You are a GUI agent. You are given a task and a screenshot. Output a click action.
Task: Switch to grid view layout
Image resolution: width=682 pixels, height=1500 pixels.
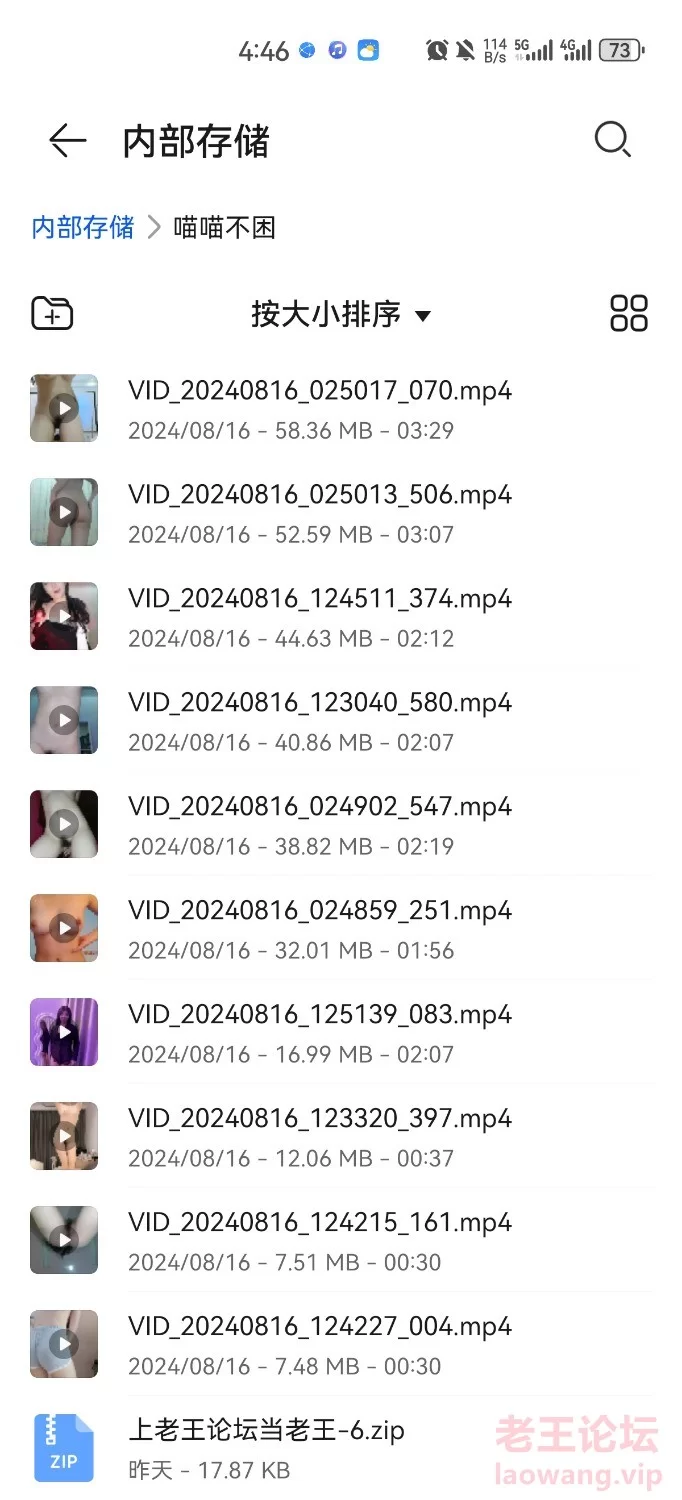click(629, 313)
